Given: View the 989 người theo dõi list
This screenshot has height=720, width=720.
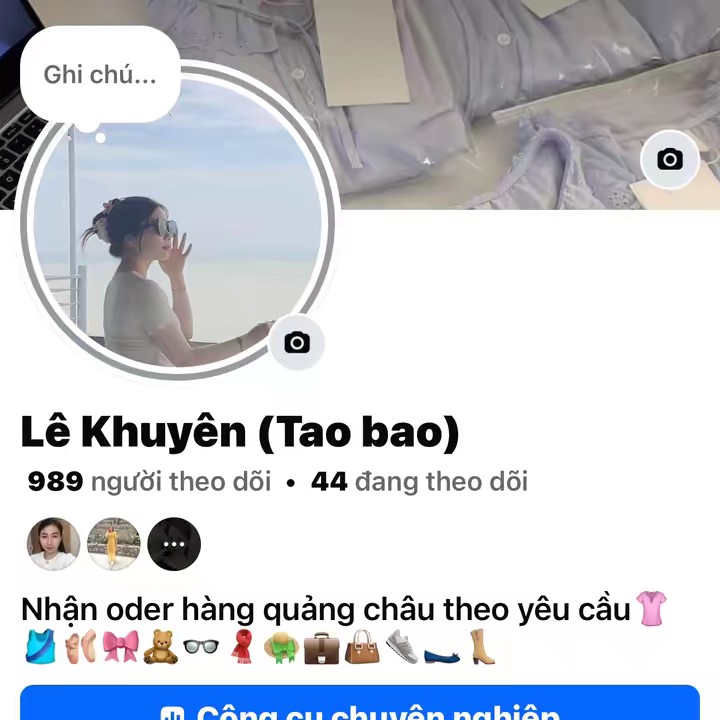Looking at the screenshot, I should click(150, 482).
